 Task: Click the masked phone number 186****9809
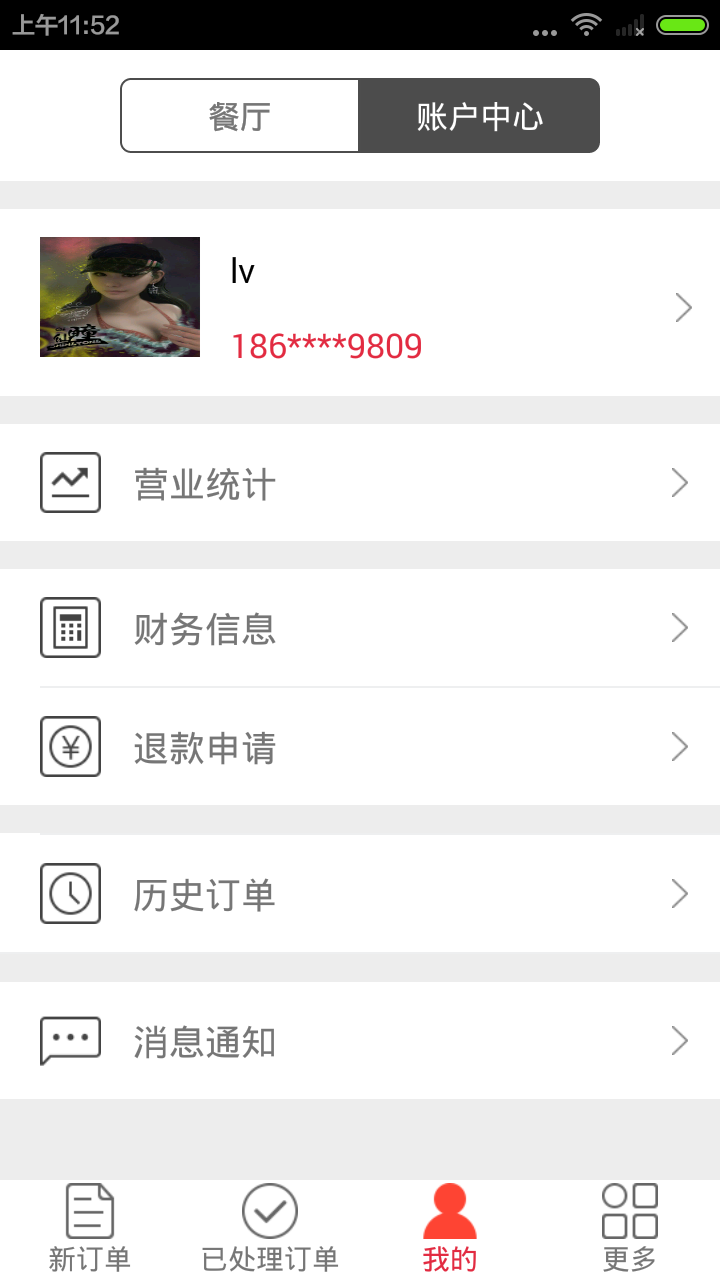point(325,346)
